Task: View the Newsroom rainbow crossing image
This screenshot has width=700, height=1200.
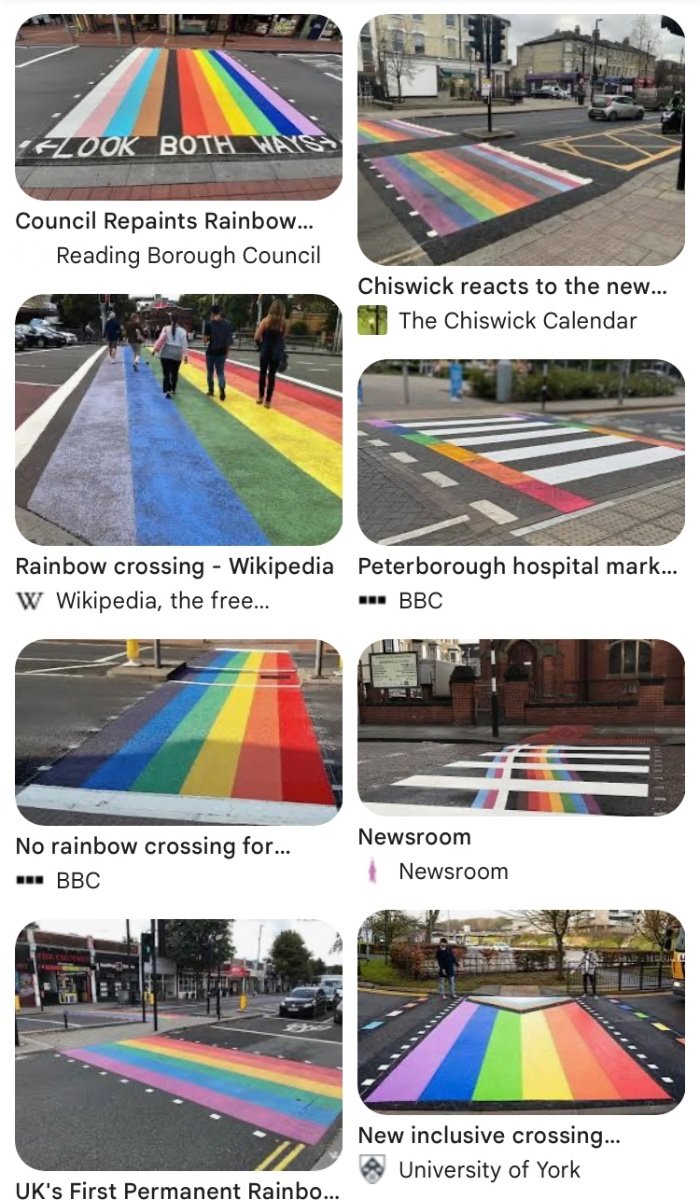Action: [521, 726]
